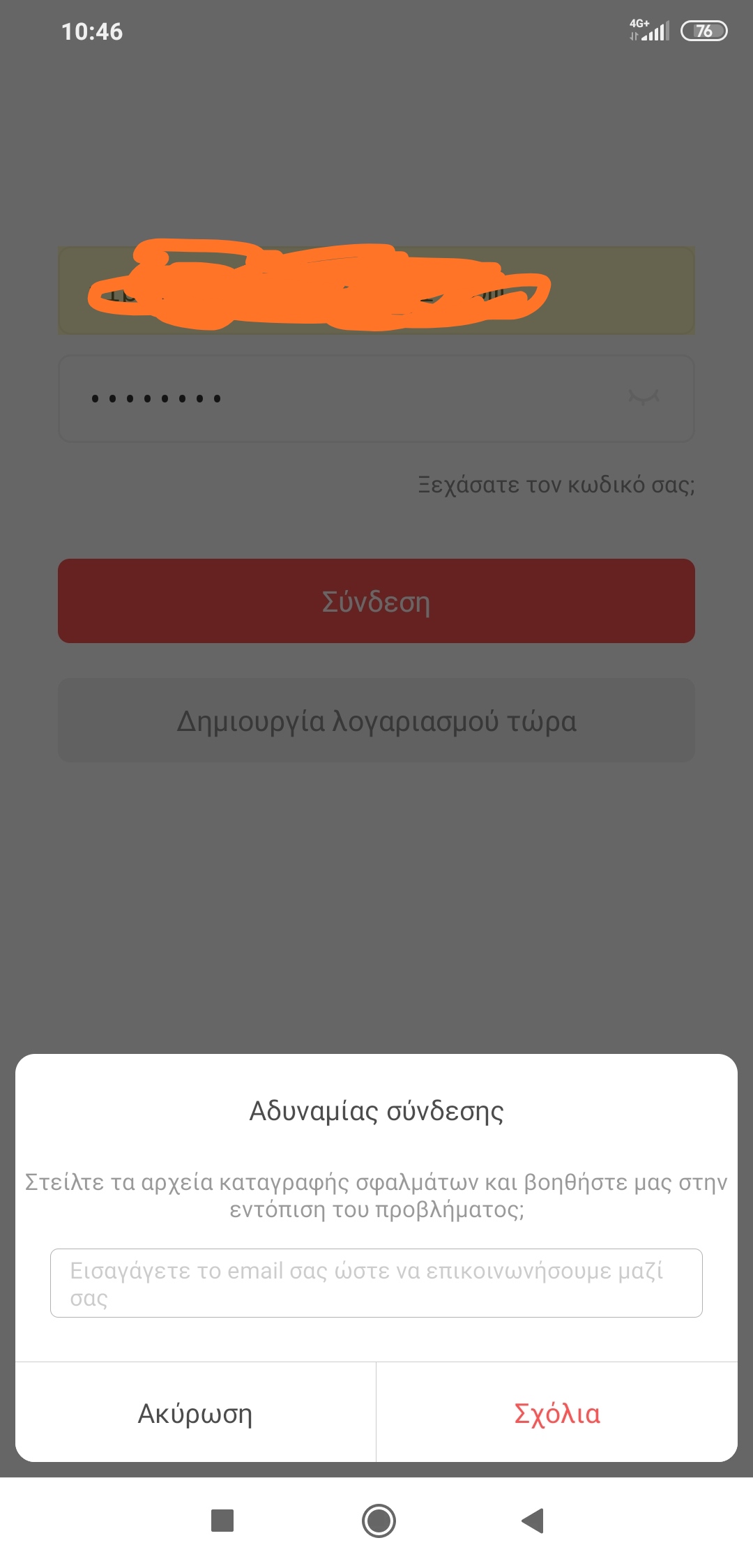Viewport: 753px width, 1568px height.
Task: Cancel the dialog with Ακύρωση
Action: click(x=195, y=1414)
